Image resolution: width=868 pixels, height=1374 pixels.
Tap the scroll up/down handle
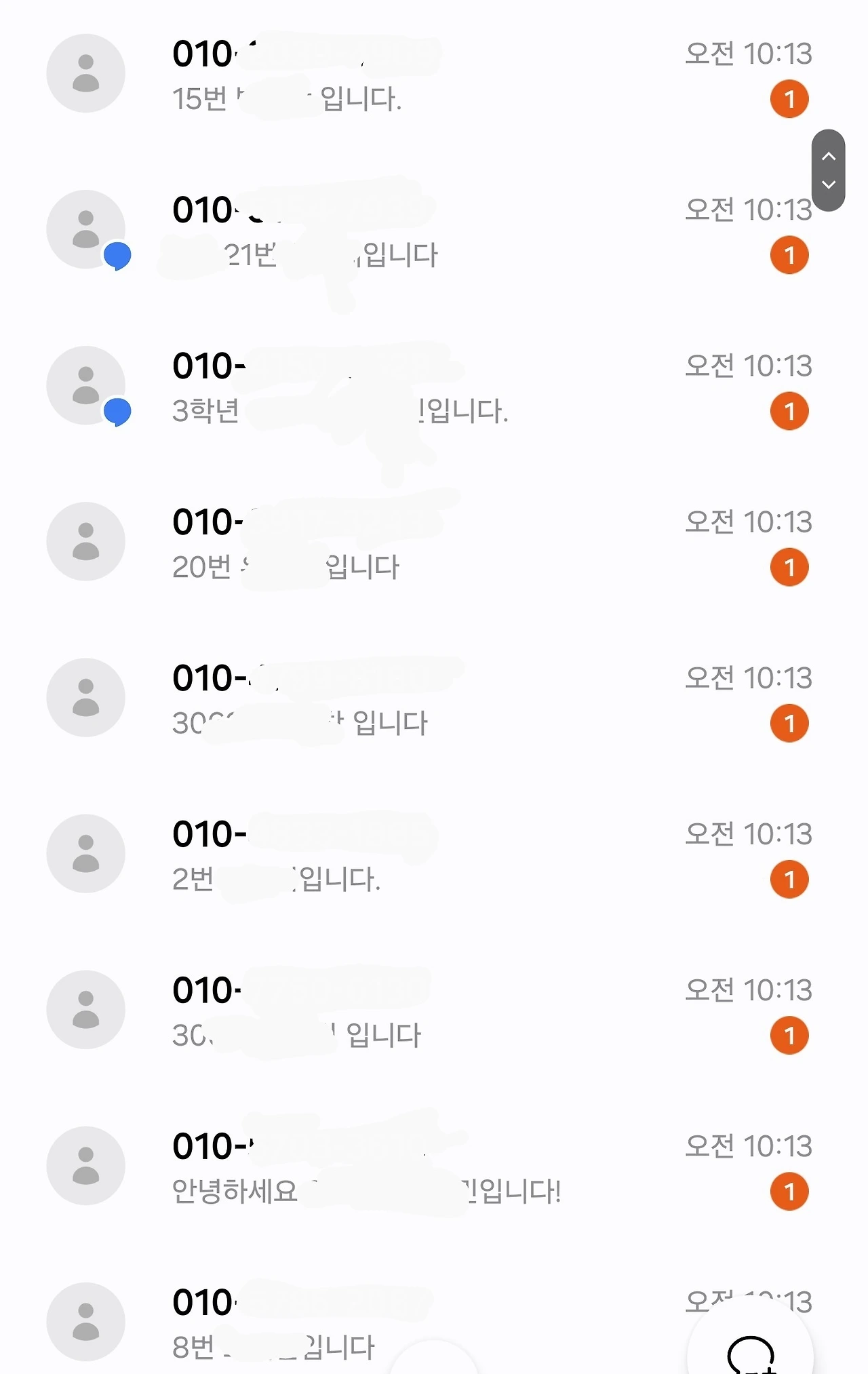pyautogui.click(x=828, y=170)
